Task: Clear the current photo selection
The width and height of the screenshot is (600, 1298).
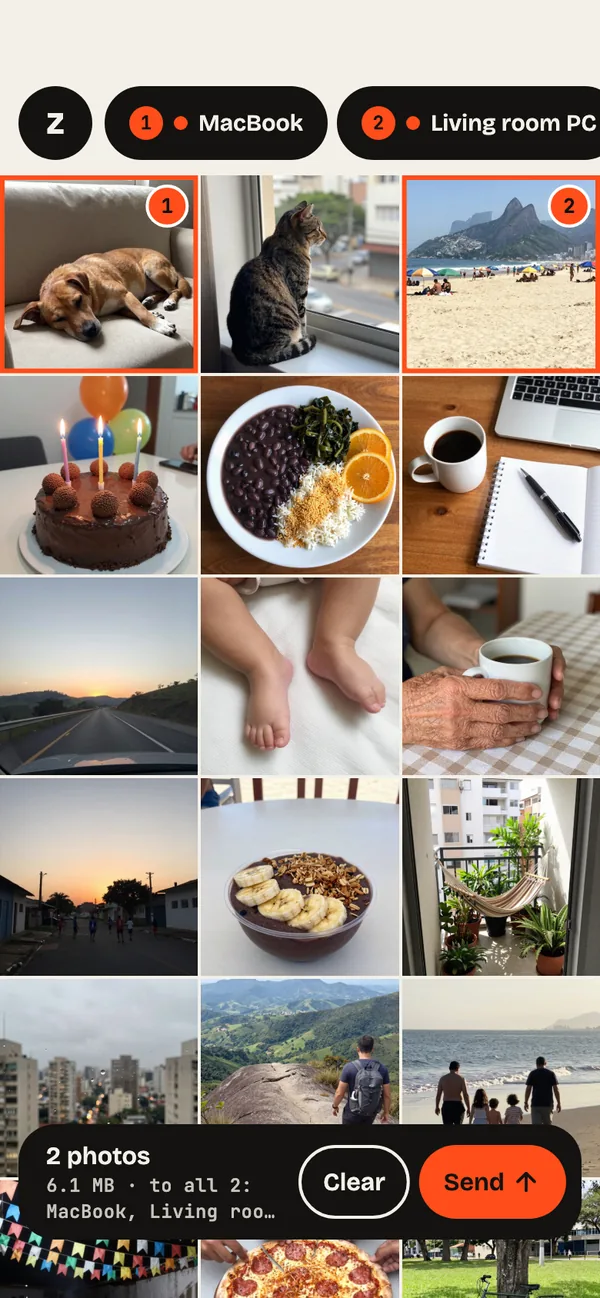Action: coord(354,1181)
